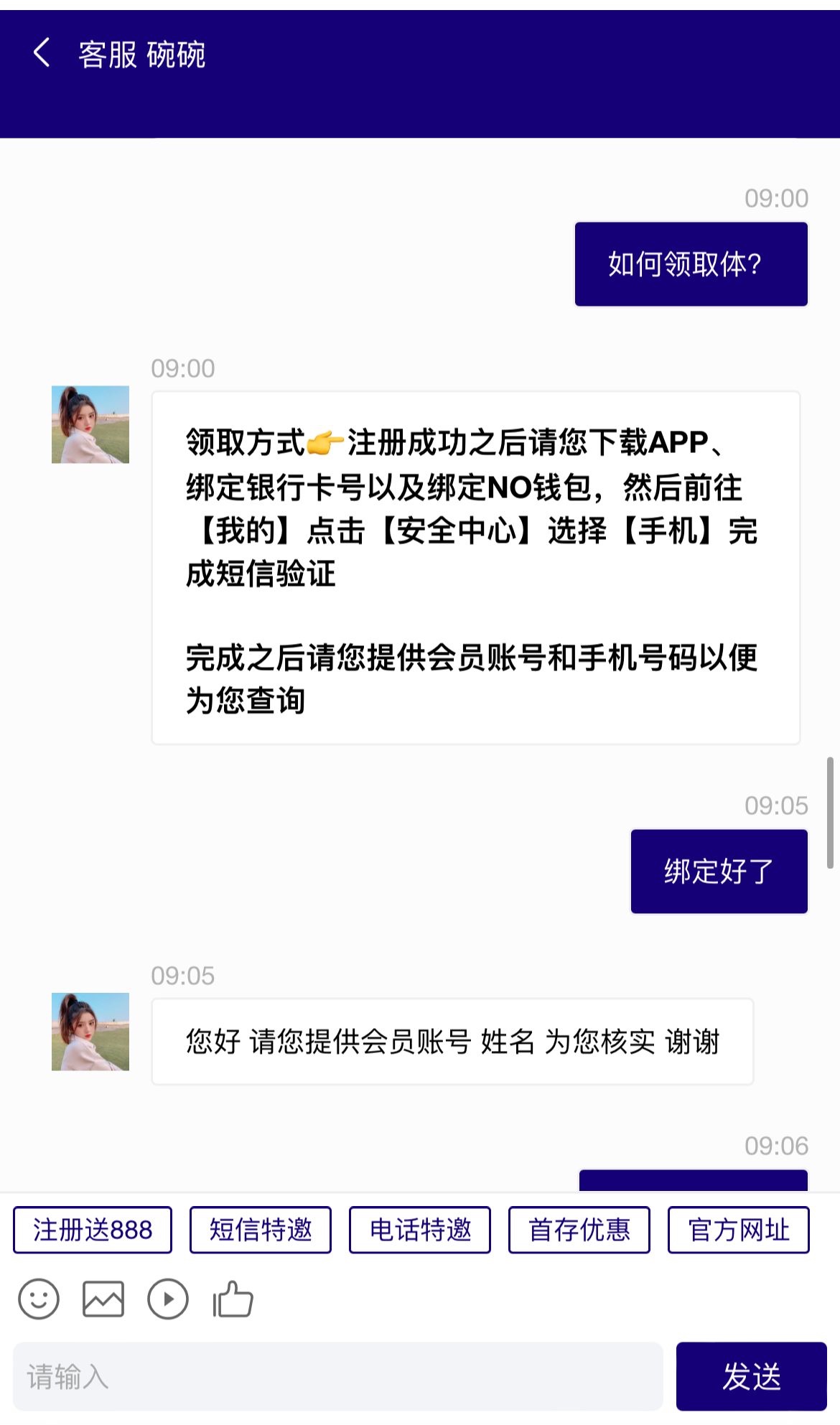Ask for the 官方网址
The image size is (840, 1425).
[739, 1230]
